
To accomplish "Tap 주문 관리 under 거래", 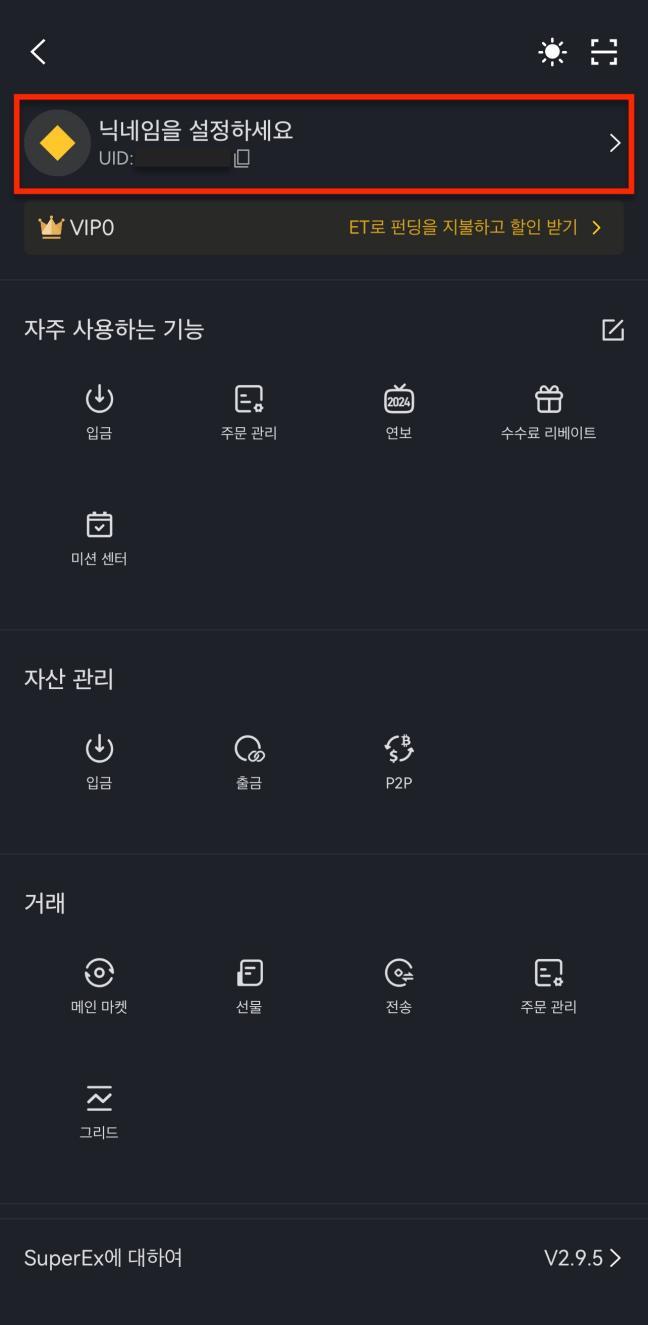I will tap(548, 986).
